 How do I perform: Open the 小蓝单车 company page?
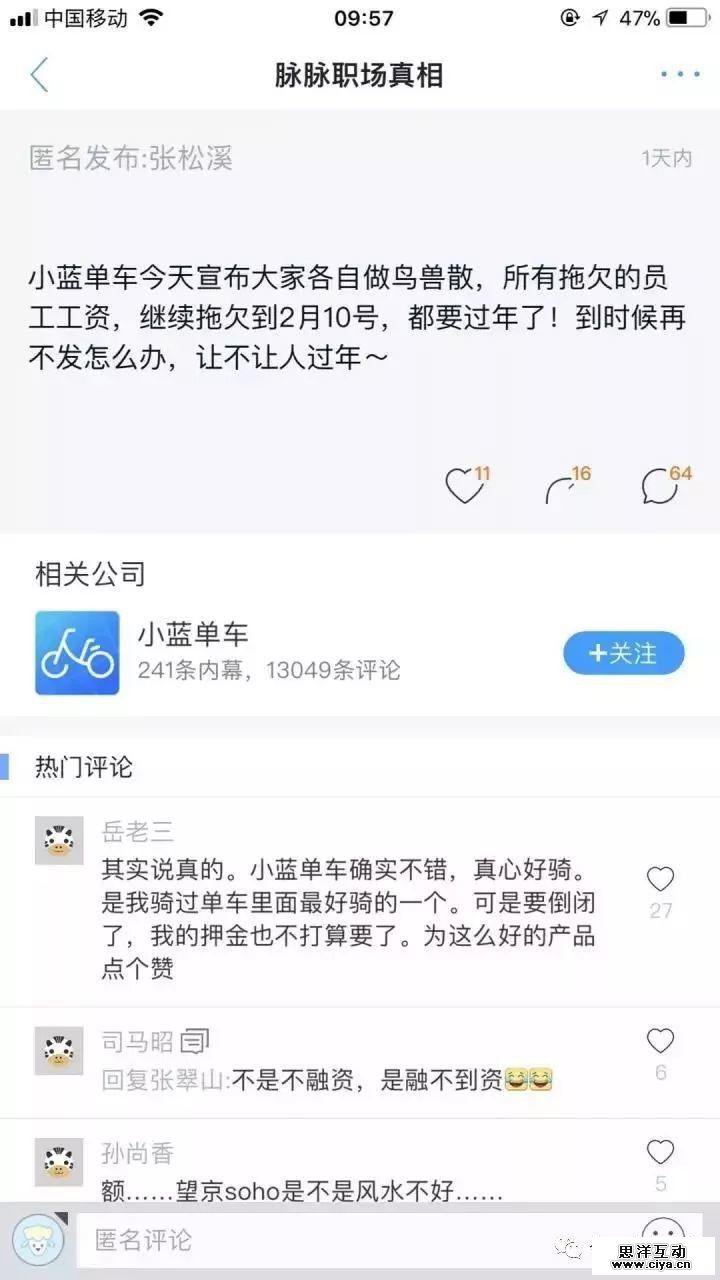click(x=192, y=634)
